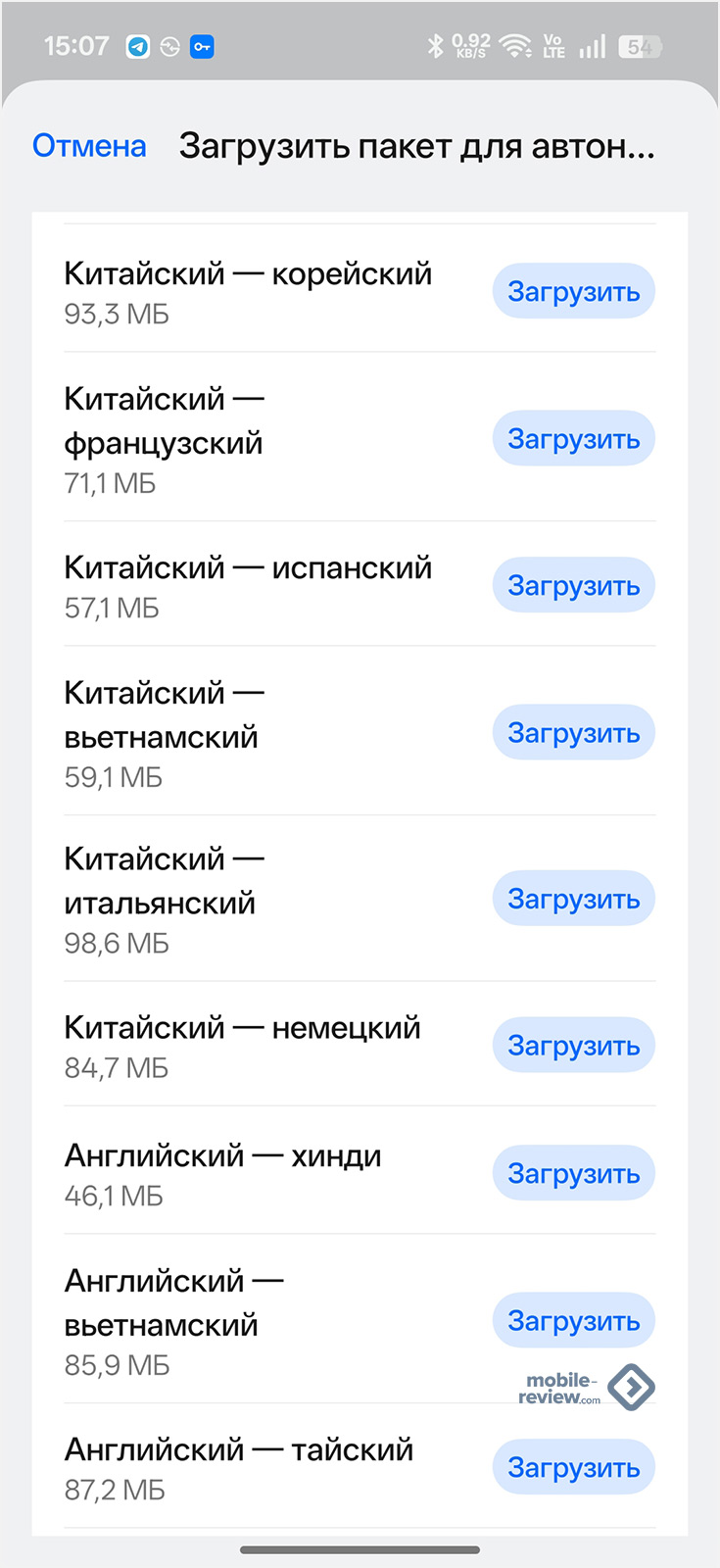Tap Загрузить for Китайский — итальянский
The image size is (720, 1568).
[x=573, y=899]
